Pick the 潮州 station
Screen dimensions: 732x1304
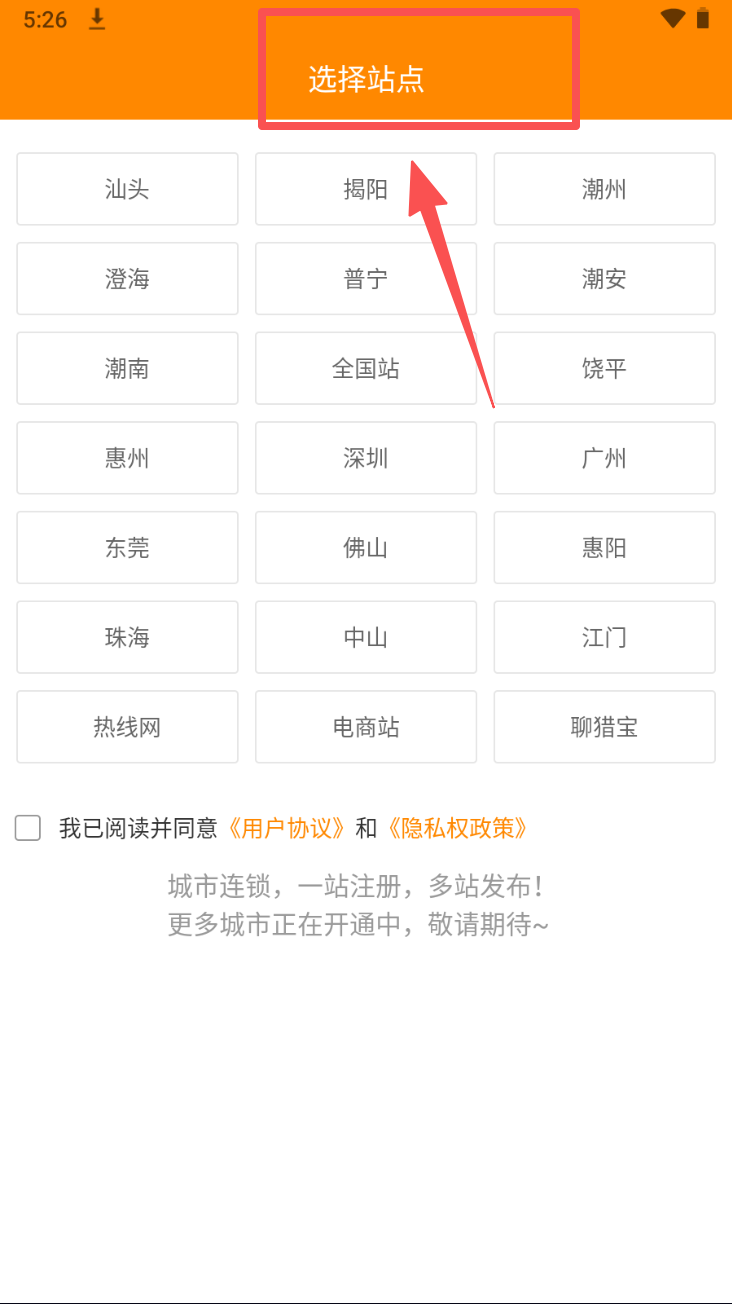[604, 189]
